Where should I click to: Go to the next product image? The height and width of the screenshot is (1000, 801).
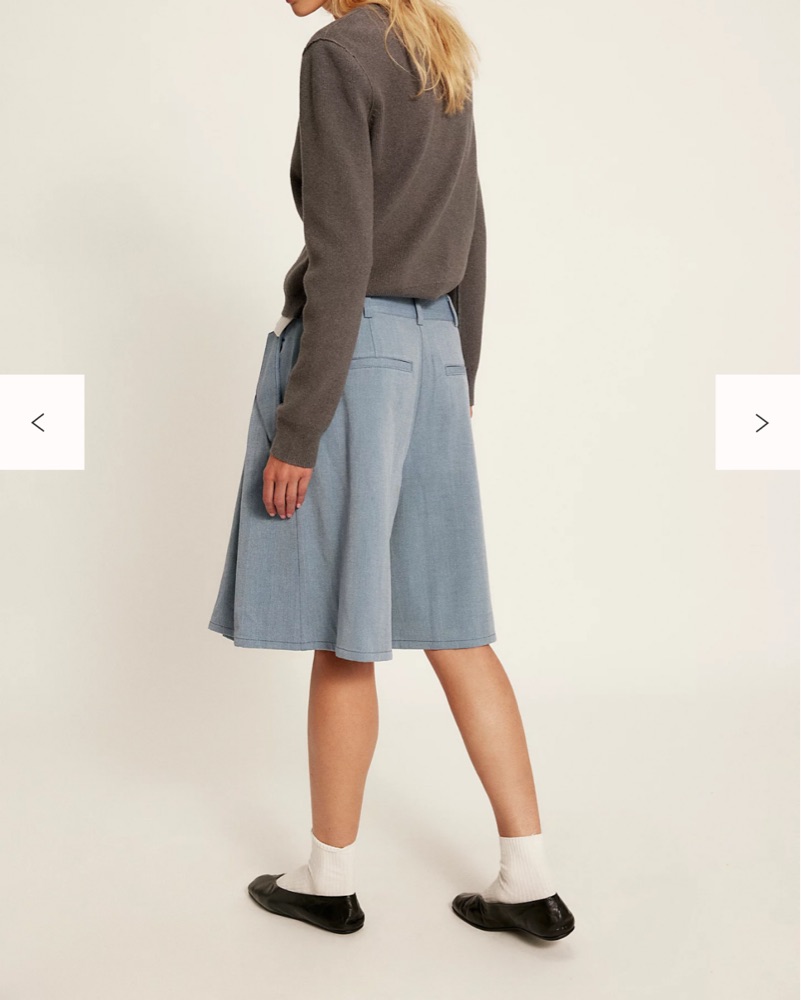[x=759, y=422]
